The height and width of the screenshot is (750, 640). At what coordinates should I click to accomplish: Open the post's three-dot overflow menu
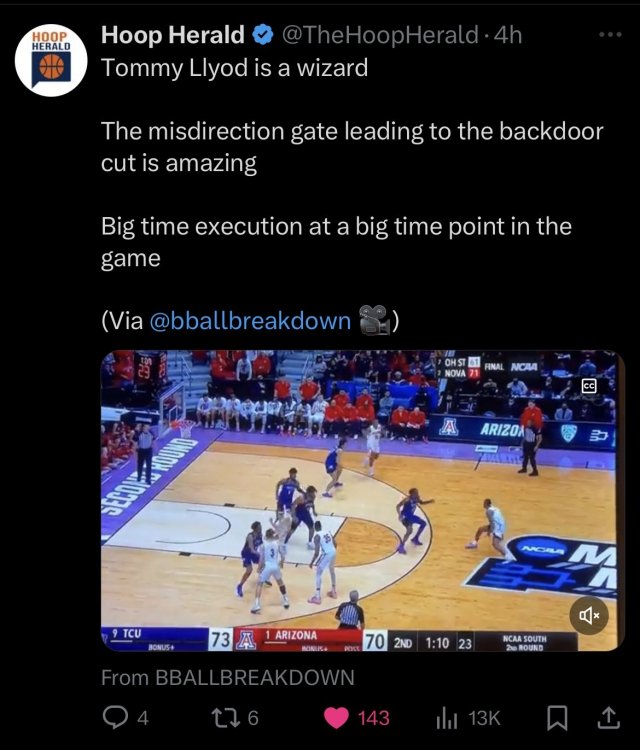pos(609,35)
